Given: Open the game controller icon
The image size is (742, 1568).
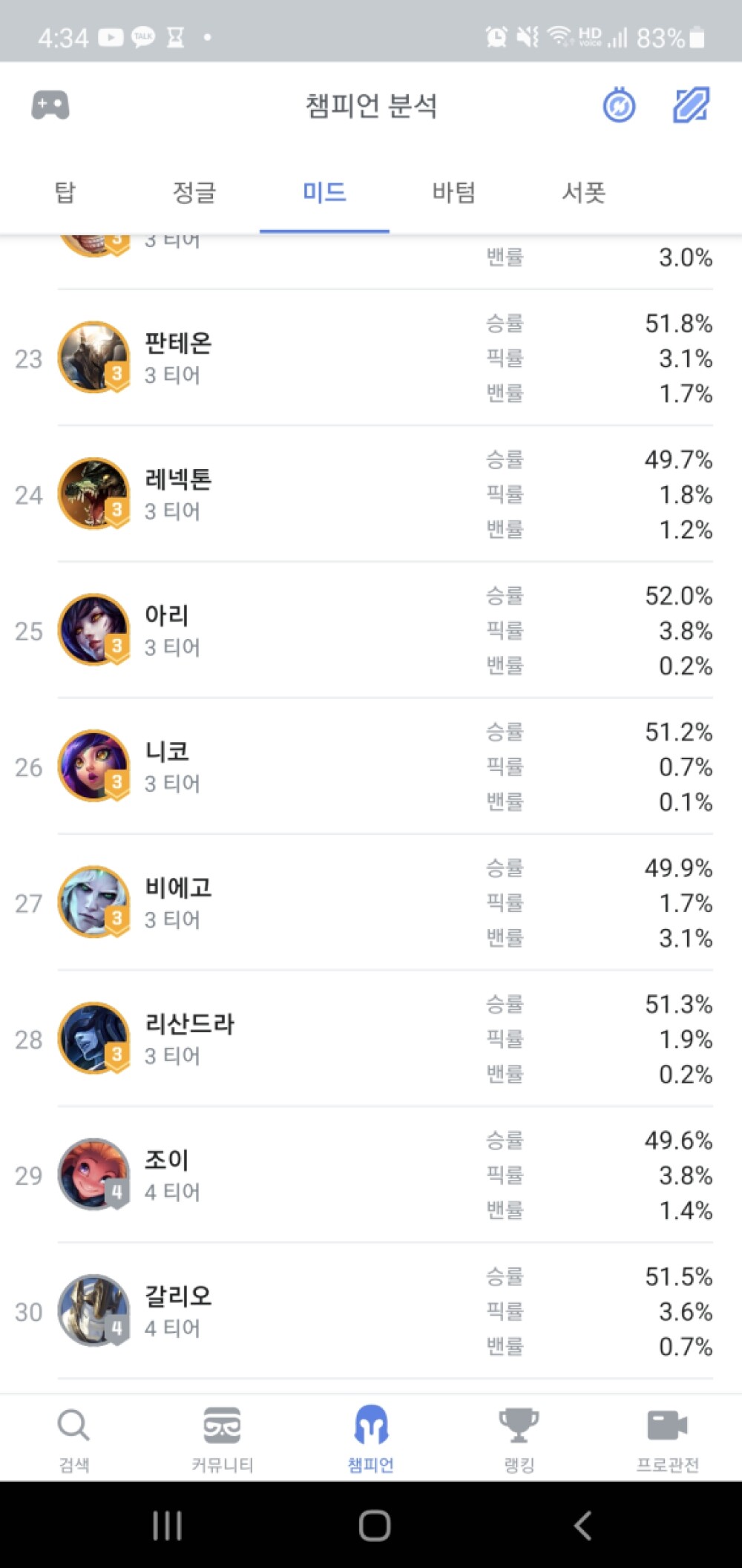Looking at the screenshot, I should tap(50, 105).
